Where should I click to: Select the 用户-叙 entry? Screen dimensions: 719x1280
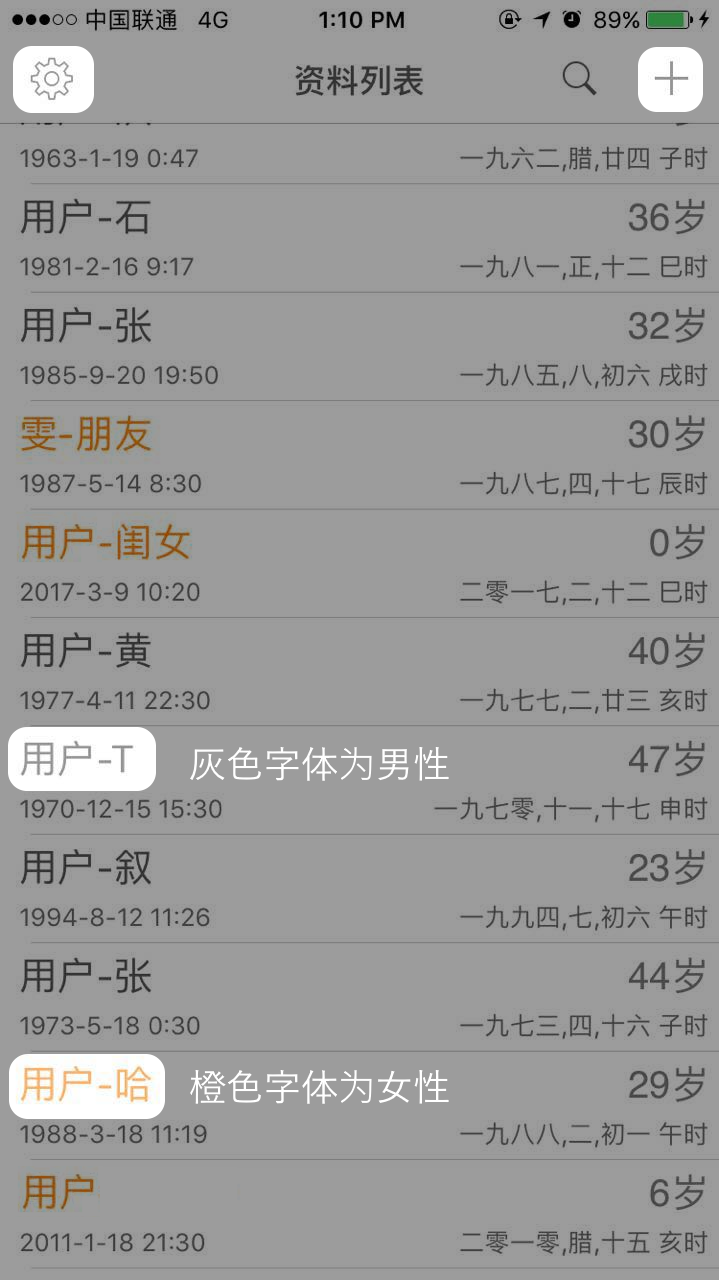(360, 888)
